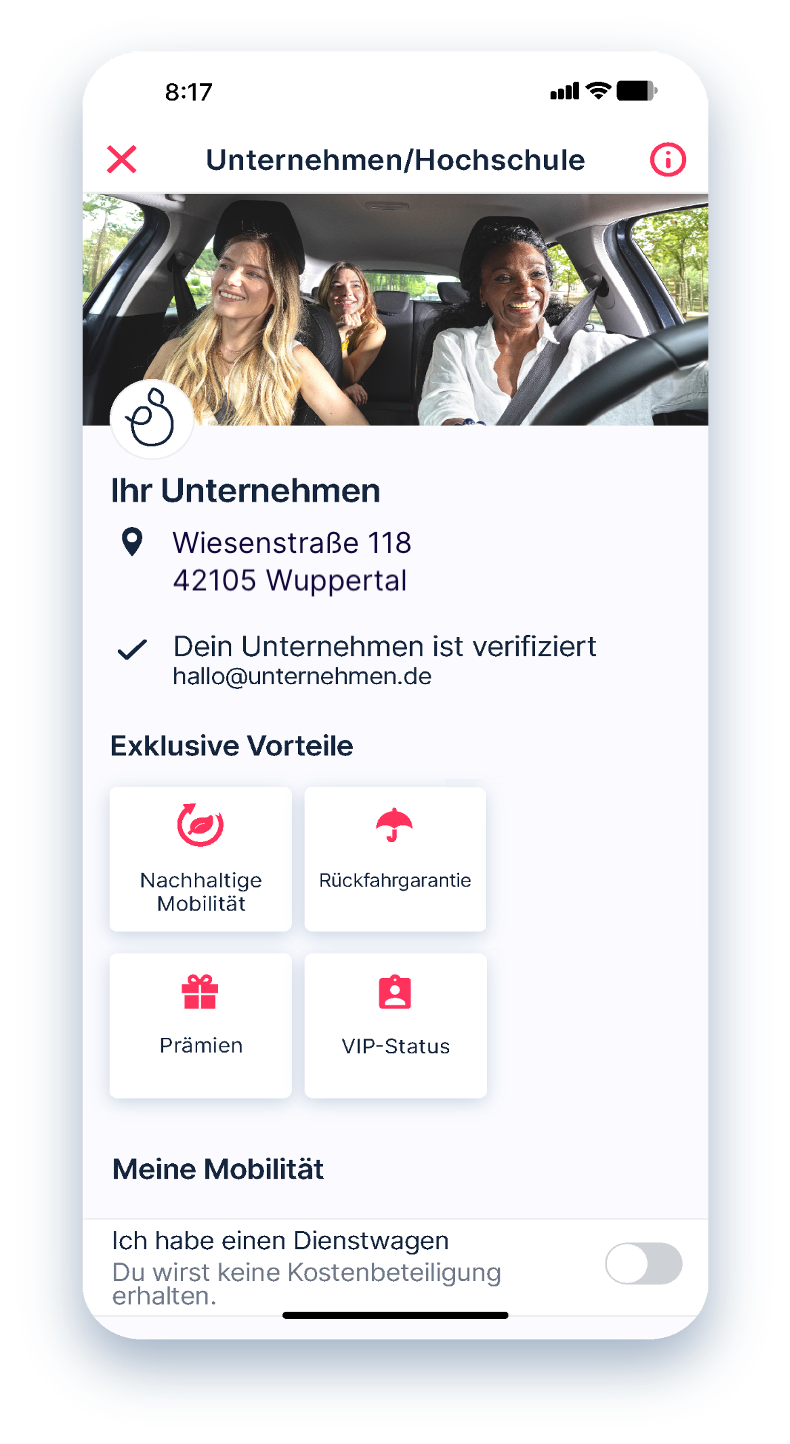This screenshot has width=790, height=1444.
Task: Open the info icon in the header
Action: pos(668,160)
